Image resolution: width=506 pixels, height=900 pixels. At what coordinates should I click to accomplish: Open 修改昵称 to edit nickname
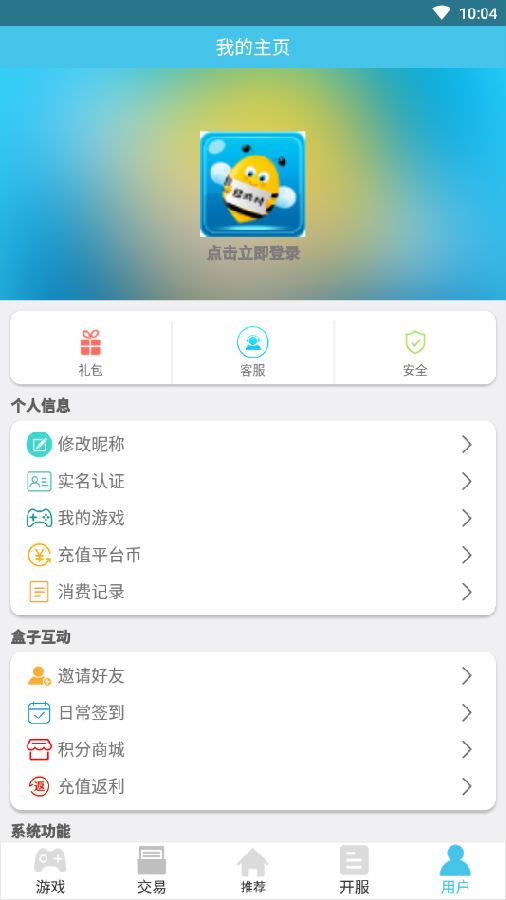(253, 444)
